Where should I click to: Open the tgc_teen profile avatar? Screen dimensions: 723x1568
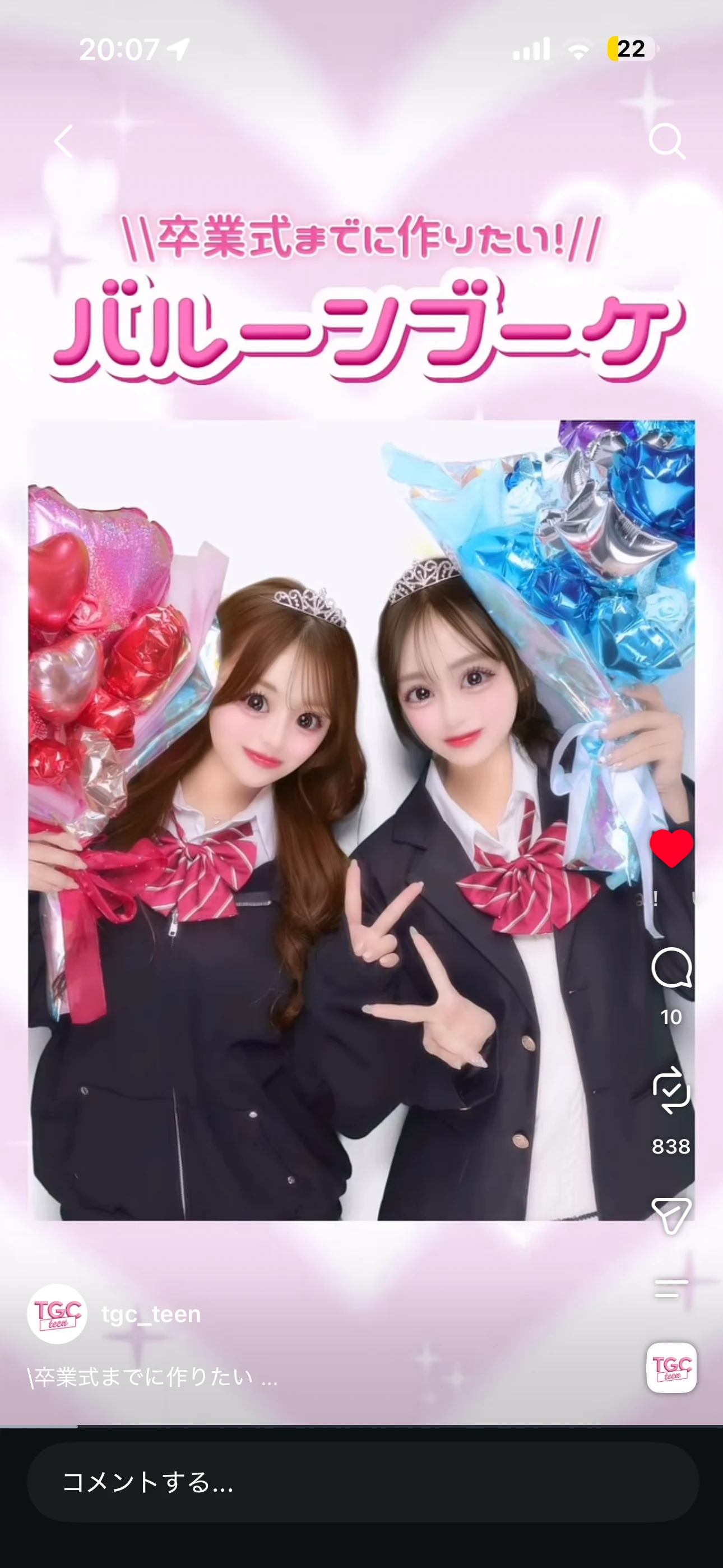click(x=57, y=1313)
